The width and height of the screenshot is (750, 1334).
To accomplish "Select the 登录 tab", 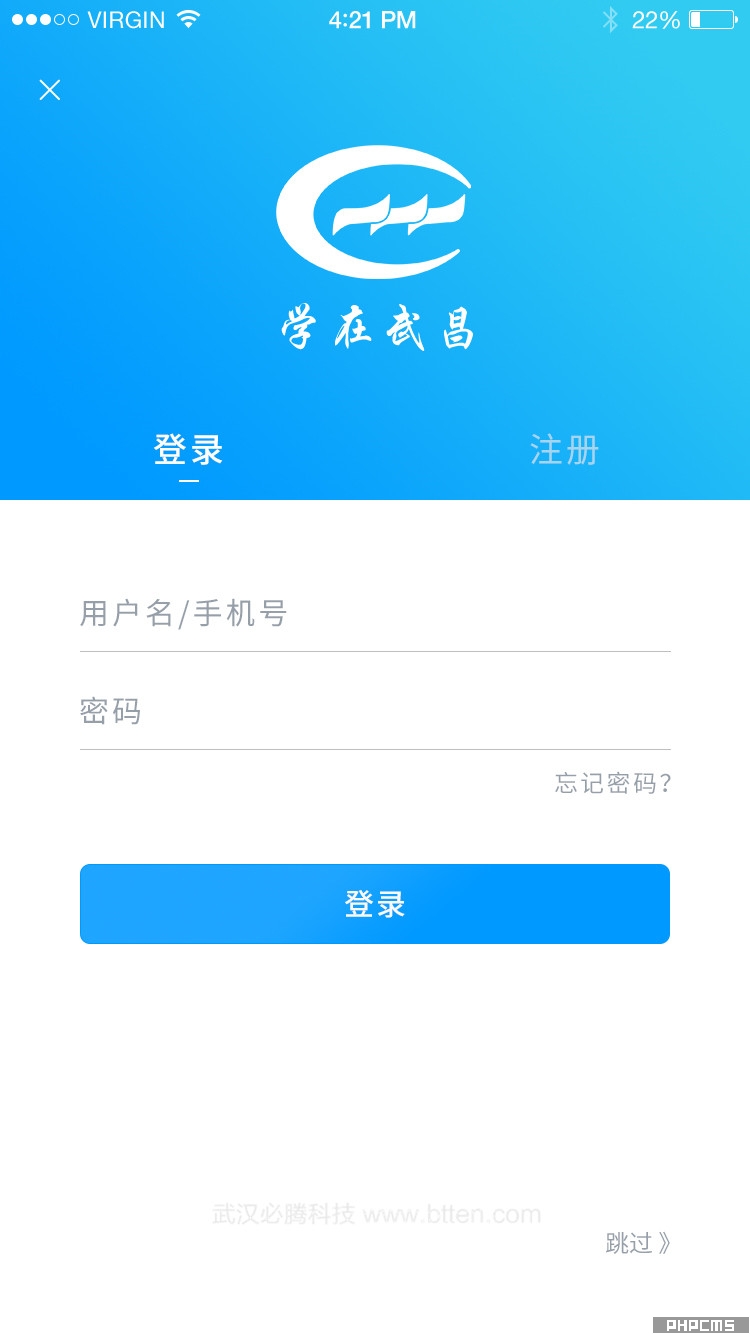I will (188, 450).
